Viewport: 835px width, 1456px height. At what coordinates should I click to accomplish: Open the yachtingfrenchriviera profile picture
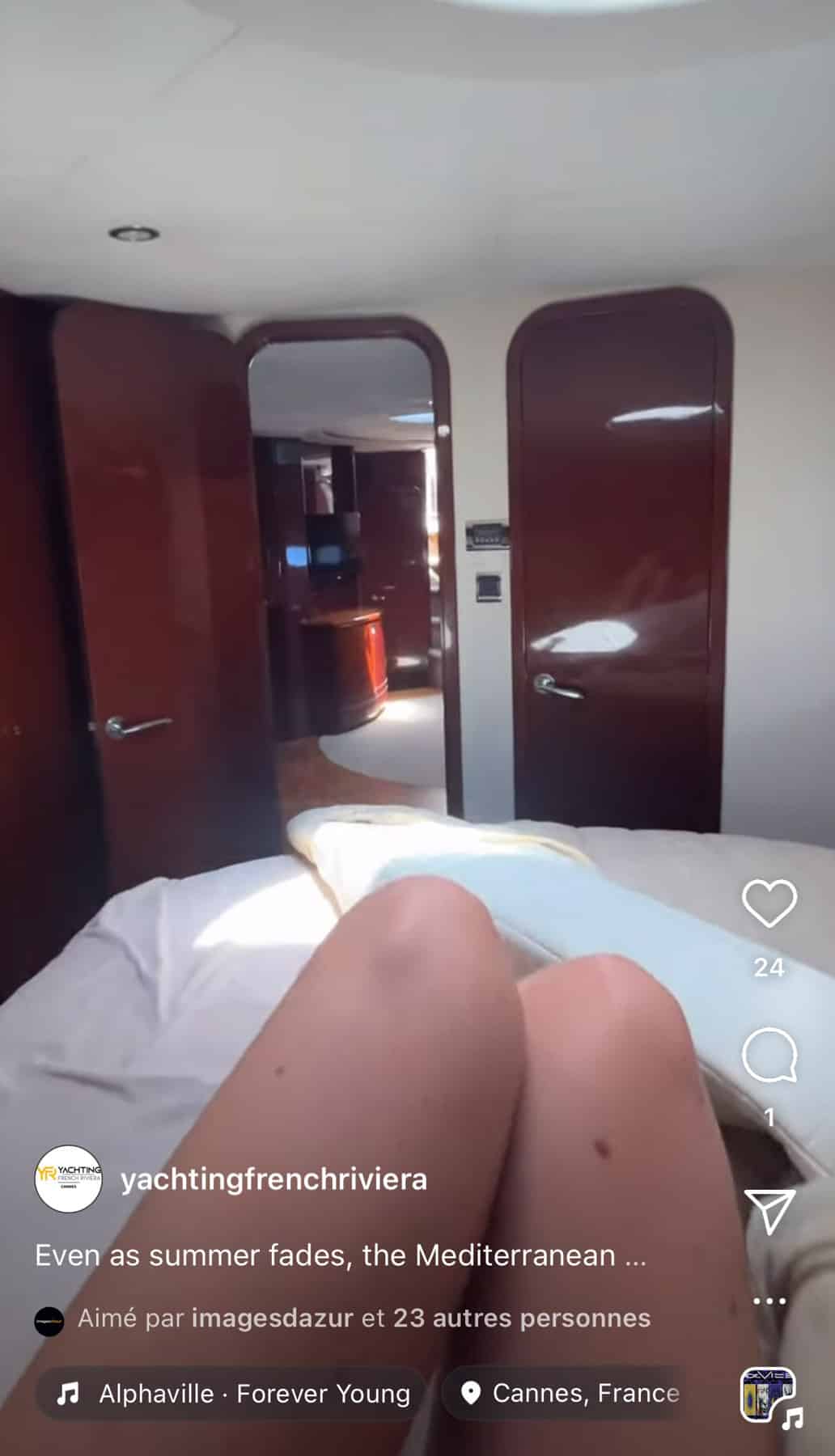[69, 1179]
